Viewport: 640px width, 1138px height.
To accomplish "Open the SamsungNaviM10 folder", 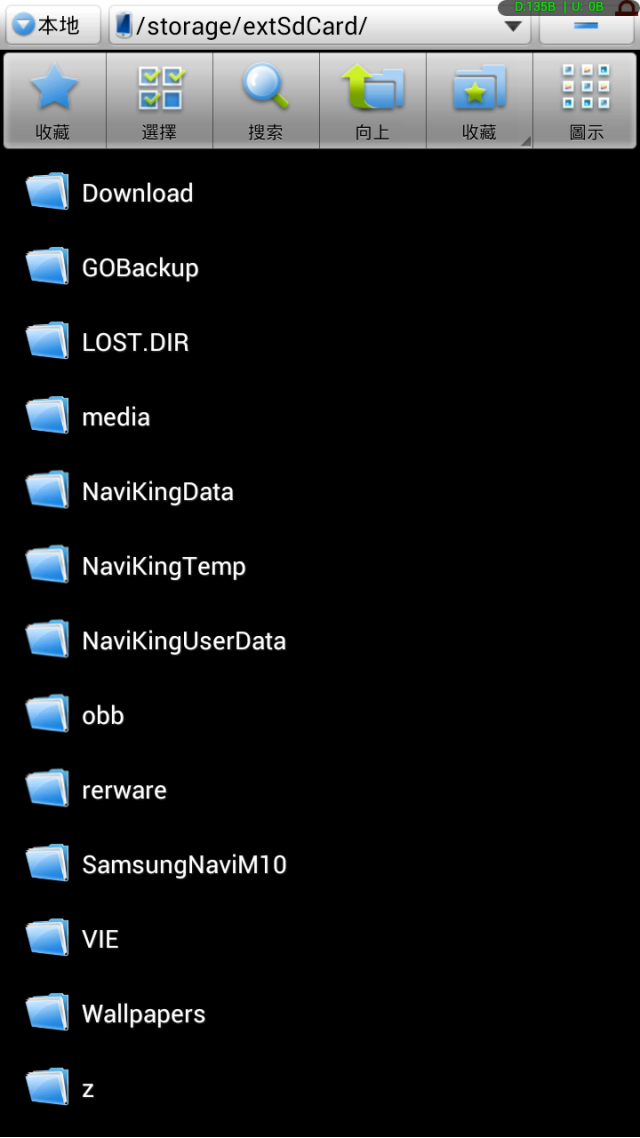I will coord(184,865).
